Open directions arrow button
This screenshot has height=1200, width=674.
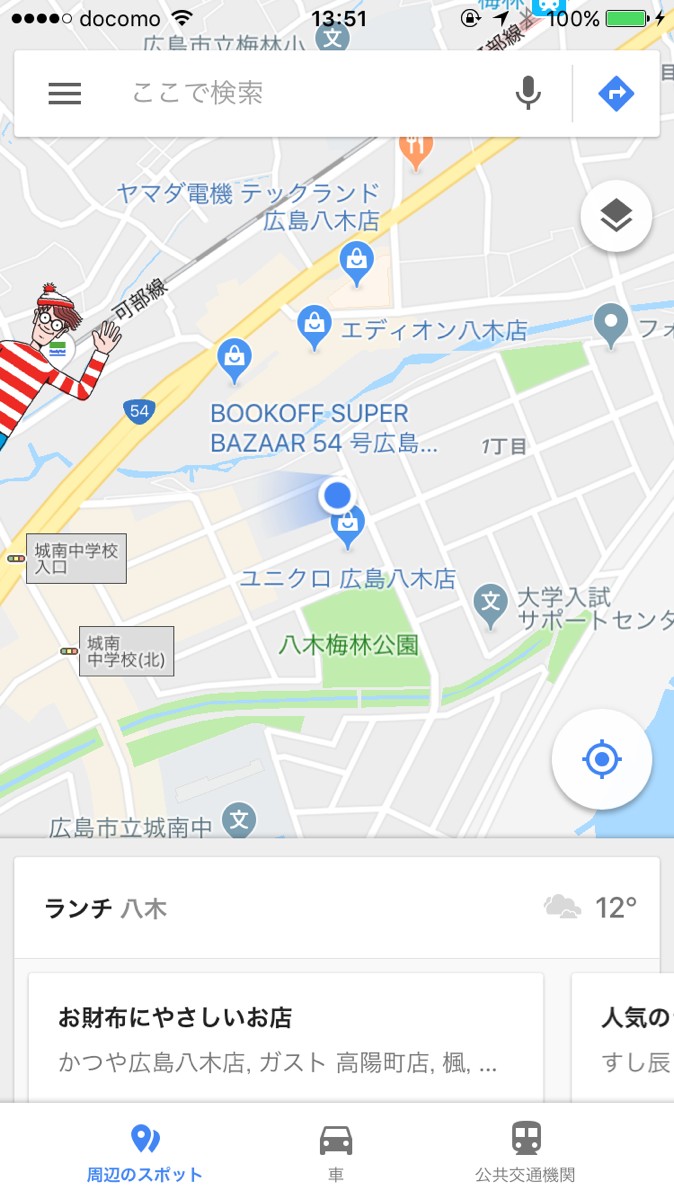click(616, 94)
